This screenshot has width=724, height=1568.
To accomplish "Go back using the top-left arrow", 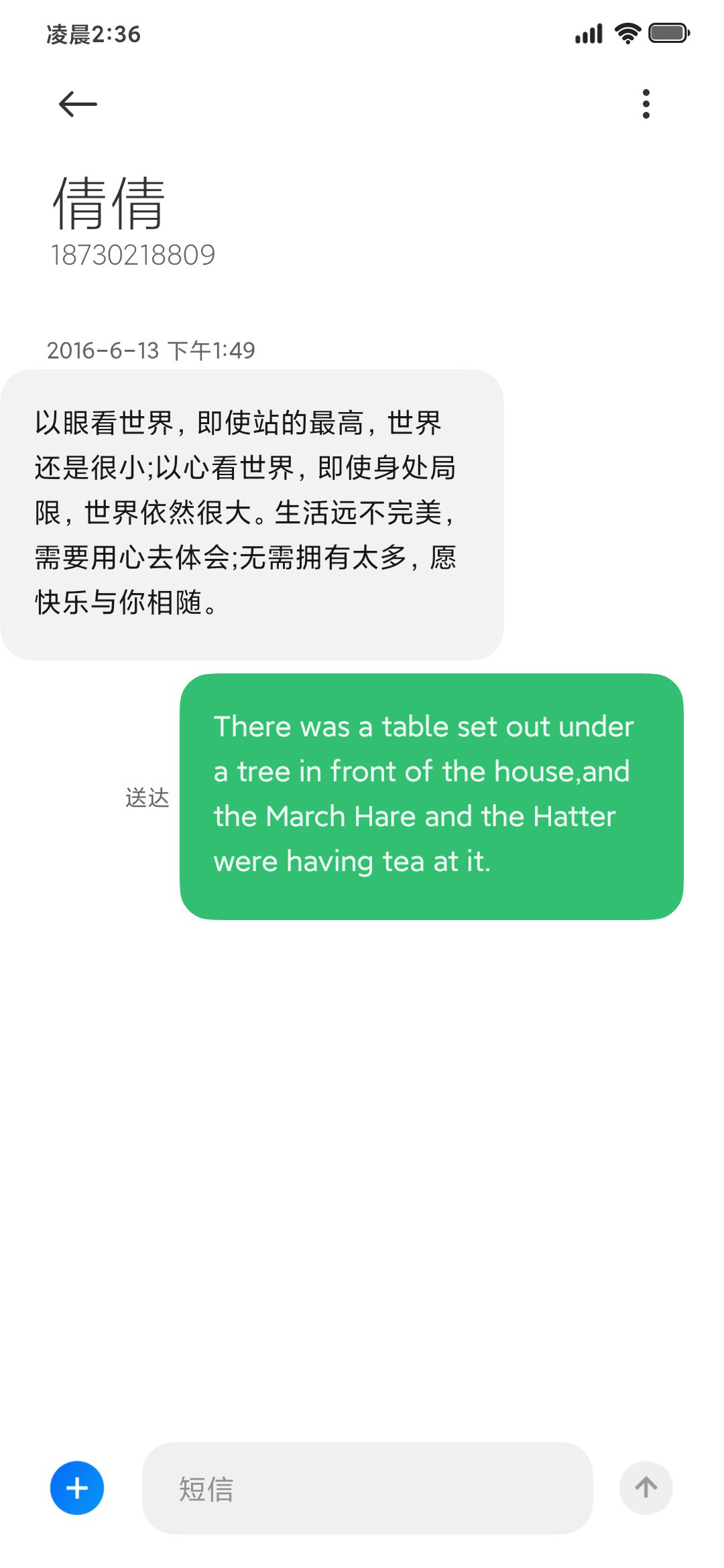I will click(x=78, y=104).
